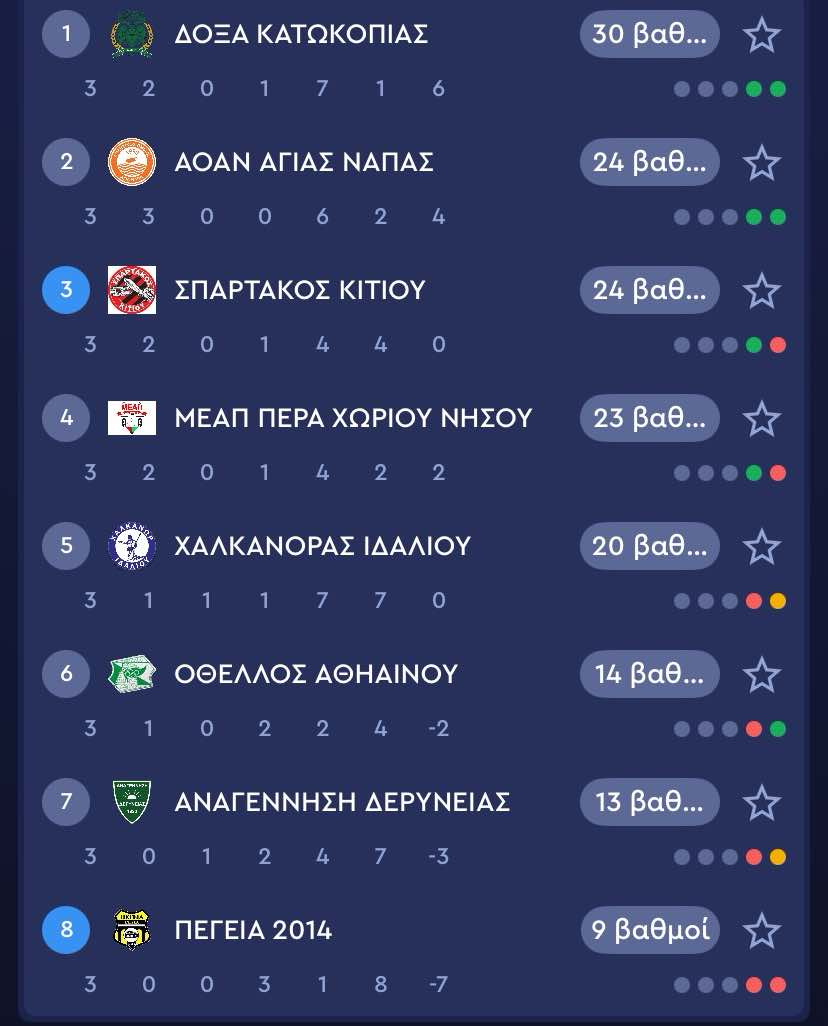
Task: Star the ΠΕΓΕΙΑ 2014 team
Action: coord(762,931)
